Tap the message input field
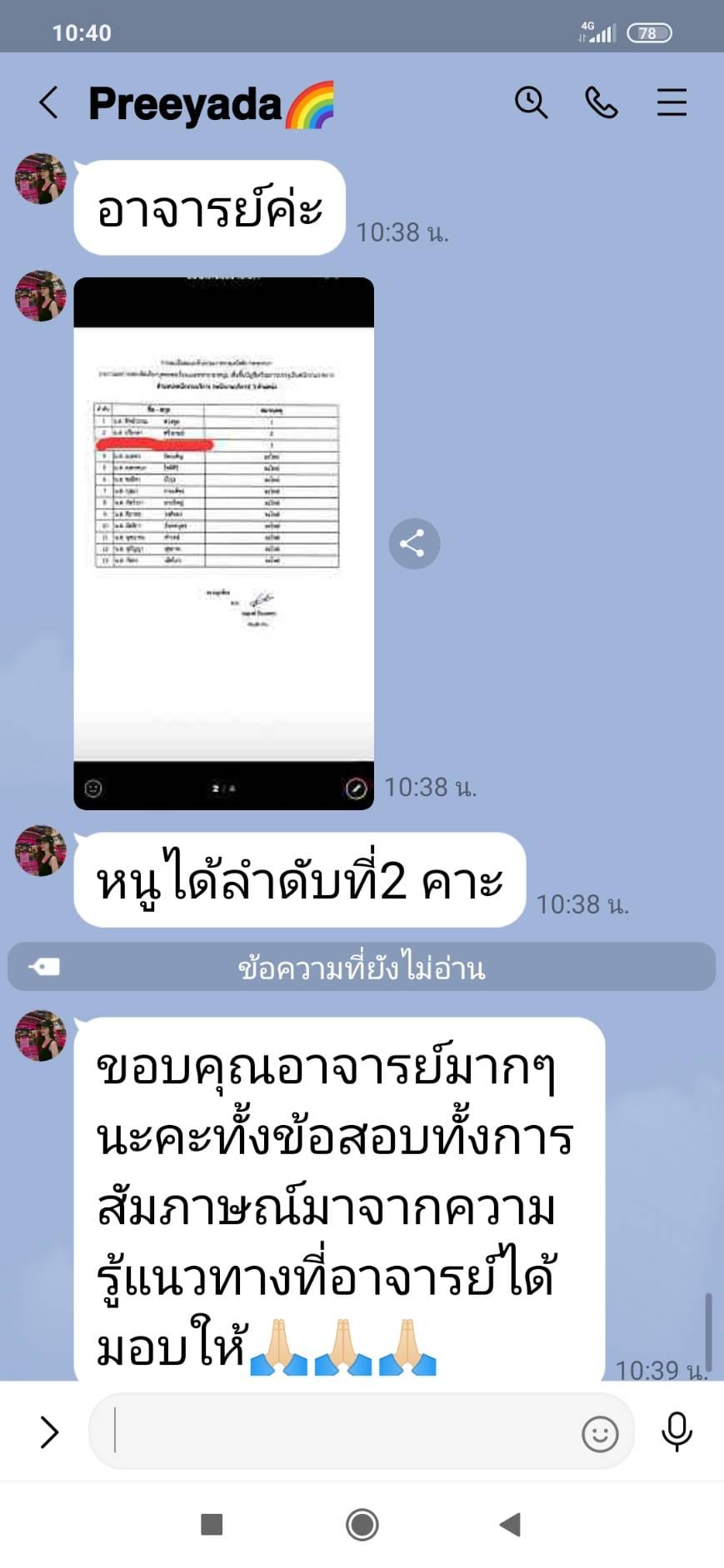The width and height of the screenshot is (724, 1568). [342, 1431]
